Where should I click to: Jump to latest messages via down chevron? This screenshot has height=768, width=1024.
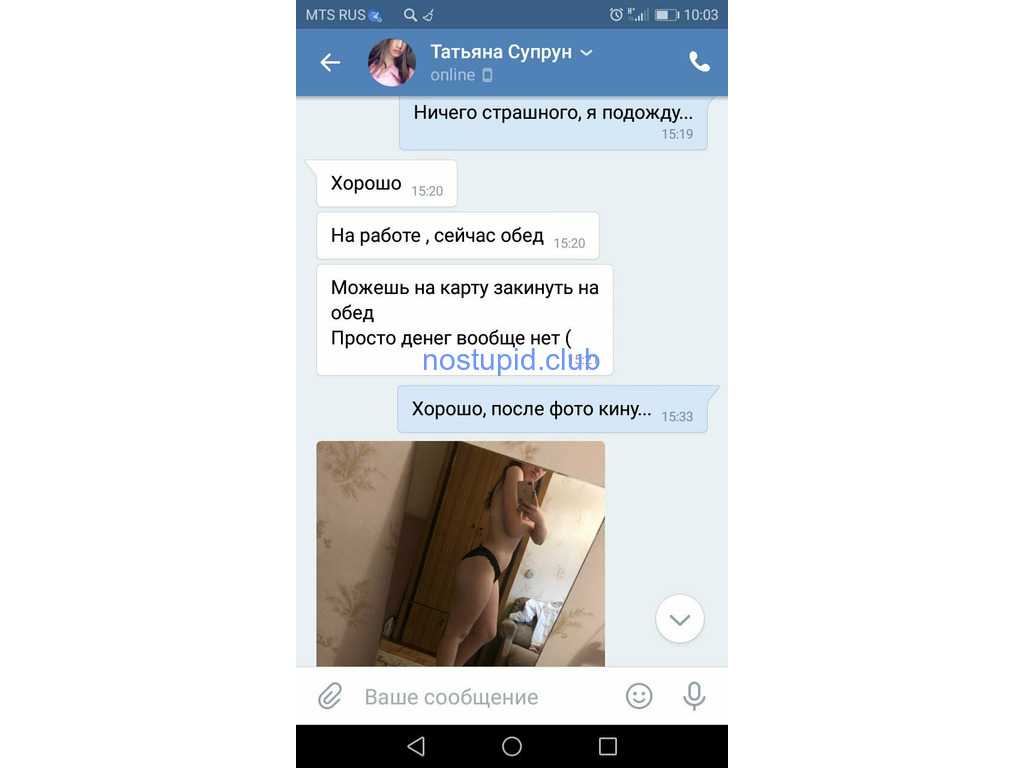point(680,619)
